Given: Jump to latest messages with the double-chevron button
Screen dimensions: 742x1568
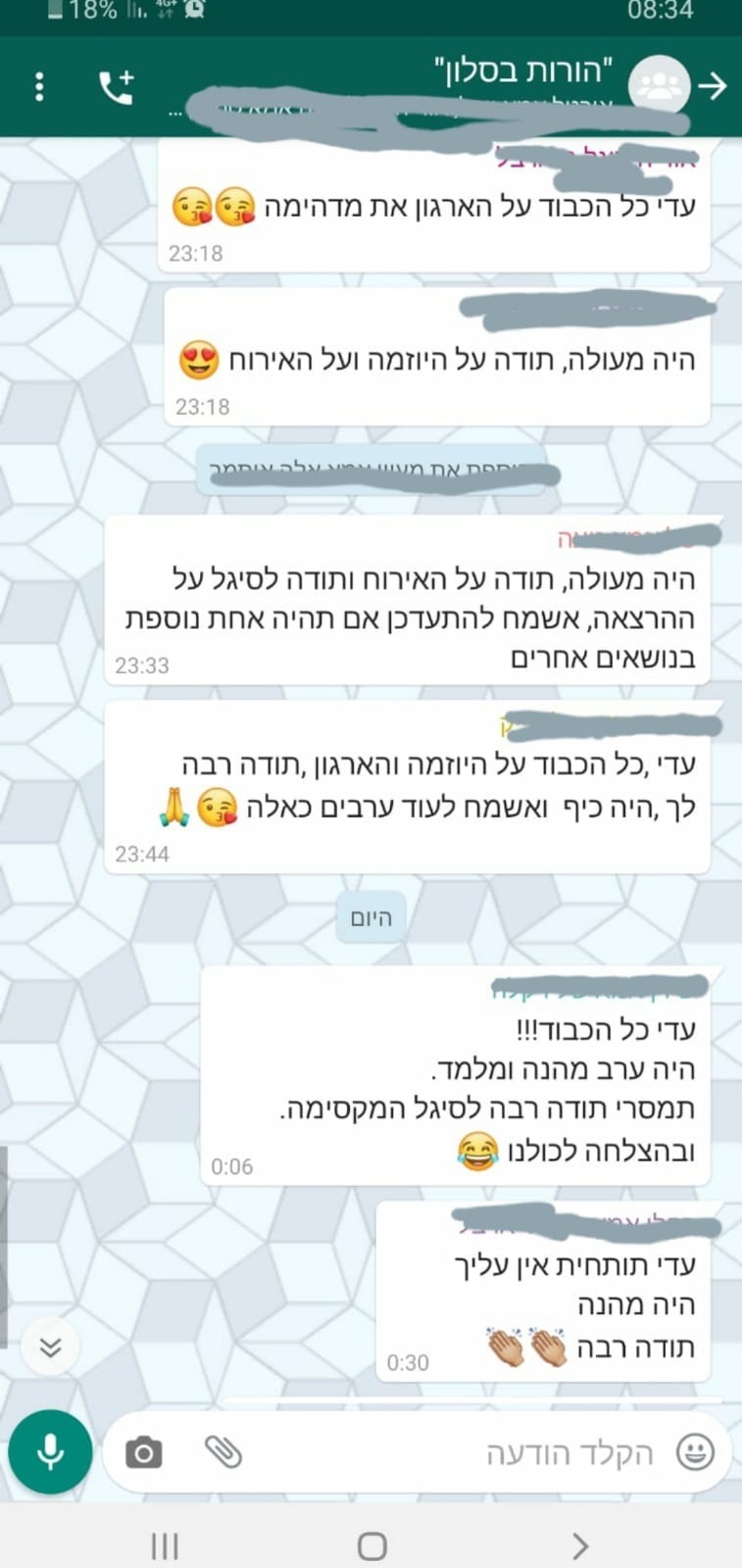Looking at the screenshot, I should point(50,1347).
